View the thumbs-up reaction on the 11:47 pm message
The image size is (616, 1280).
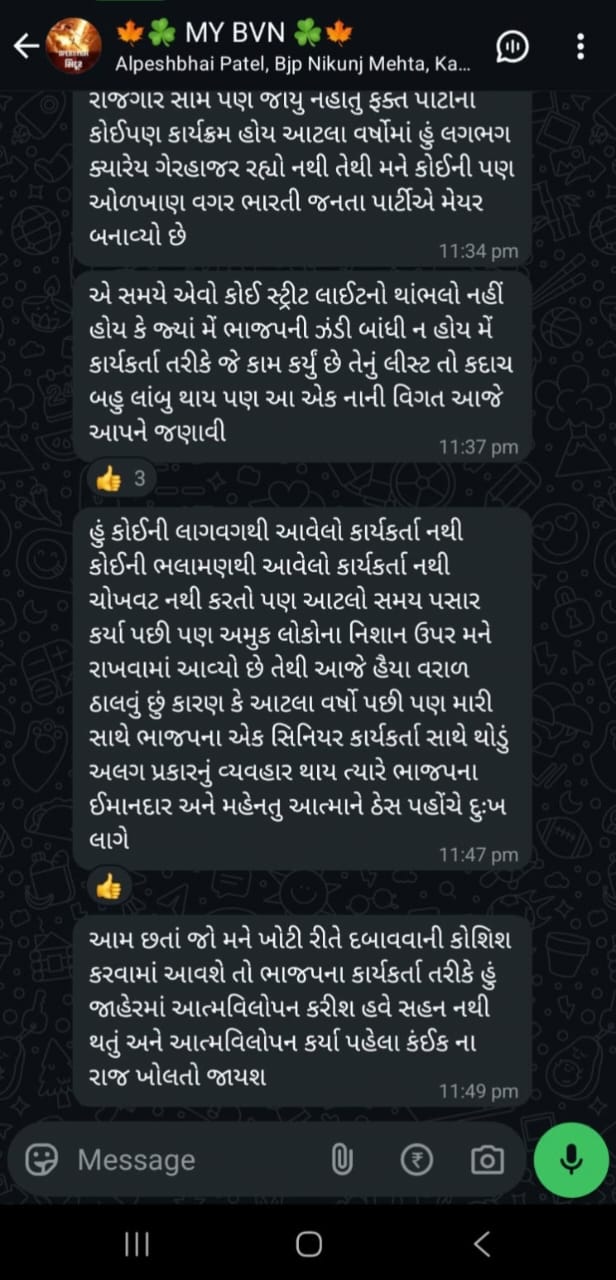click(108, 886)
